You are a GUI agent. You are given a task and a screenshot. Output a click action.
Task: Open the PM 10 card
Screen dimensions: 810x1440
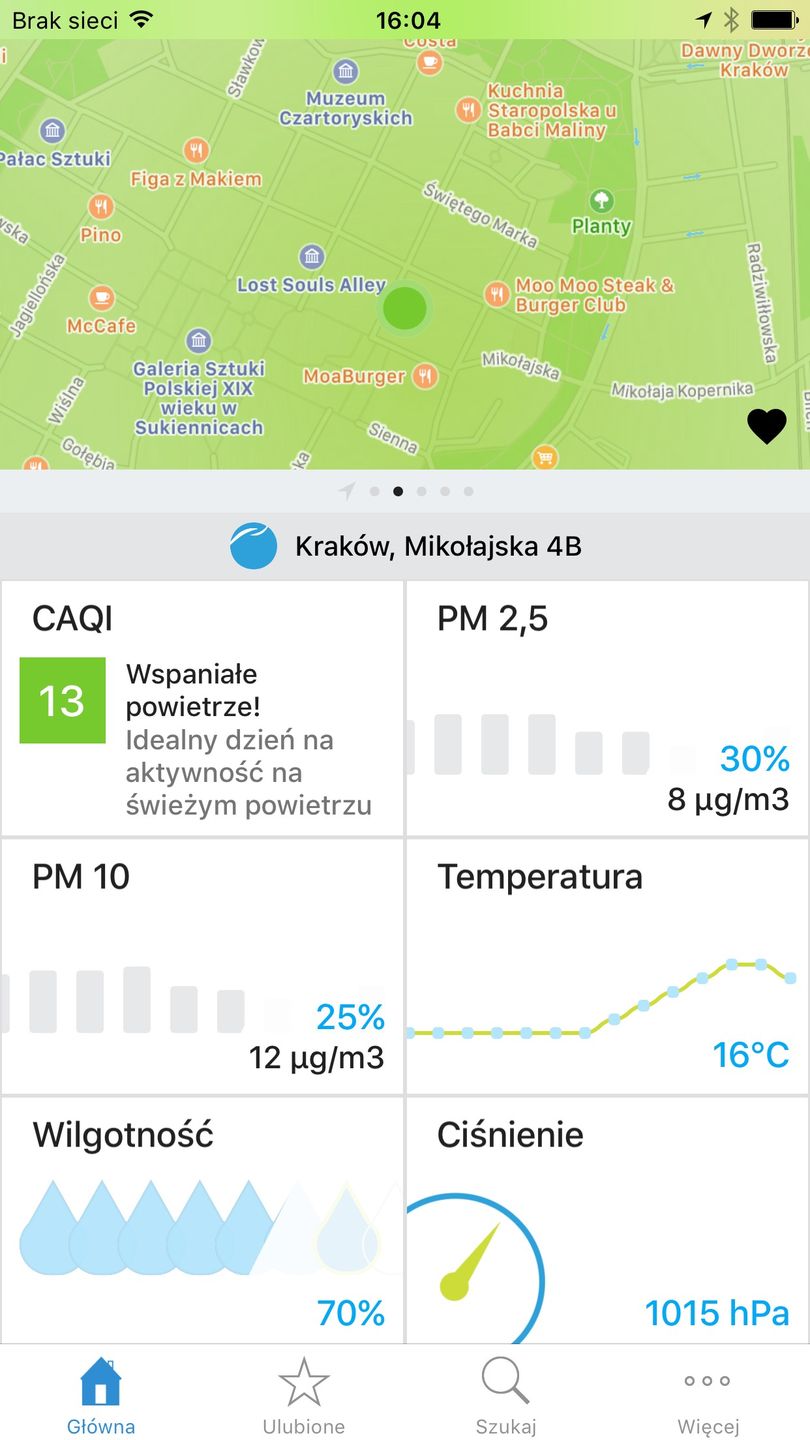[202, 966]
